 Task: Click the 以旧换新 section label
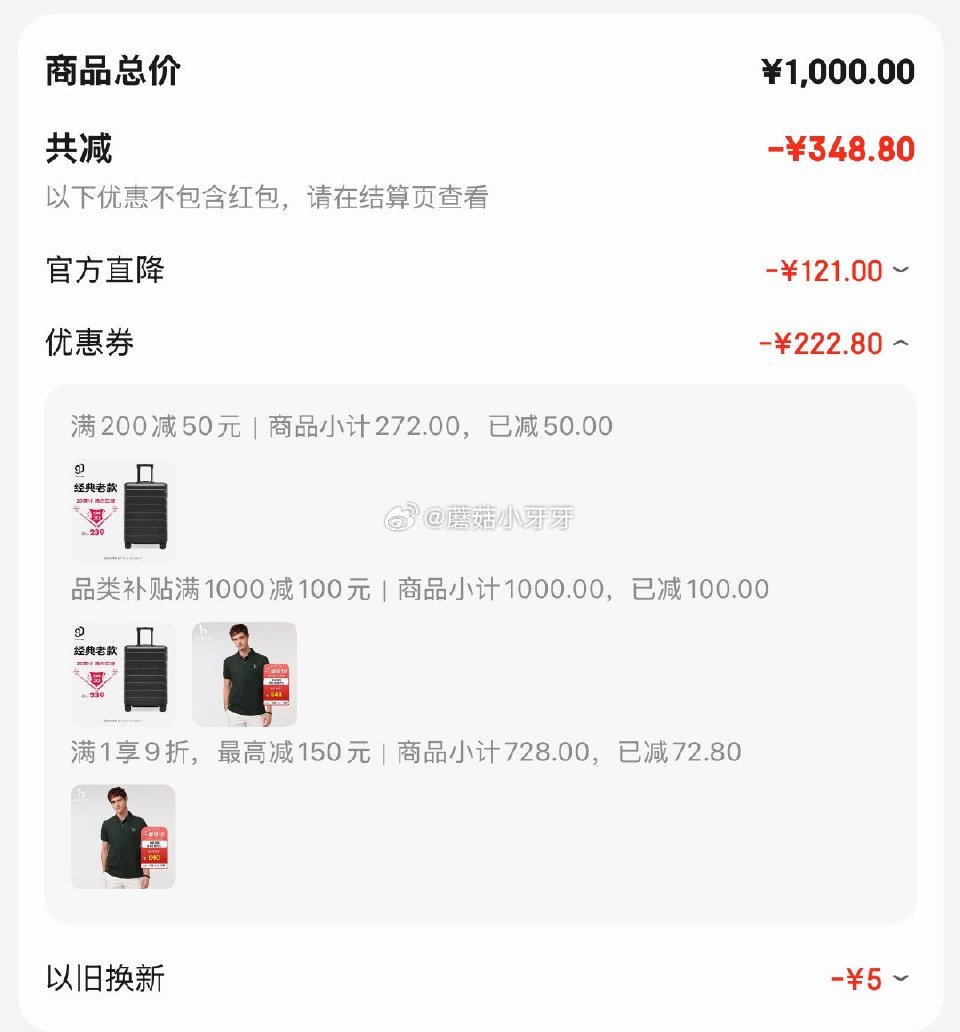click(100, 978)
